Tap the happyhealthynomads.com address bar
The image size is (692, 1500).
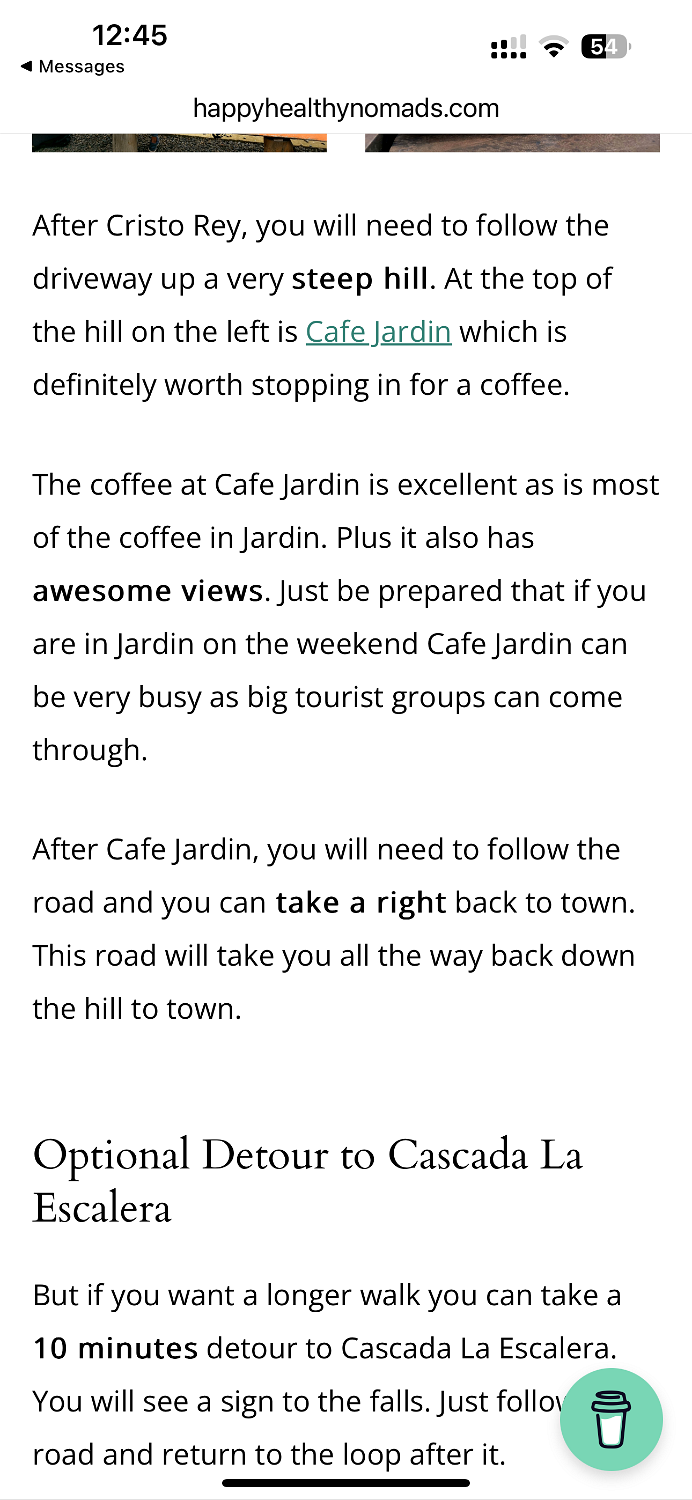(x=346, y=108)
